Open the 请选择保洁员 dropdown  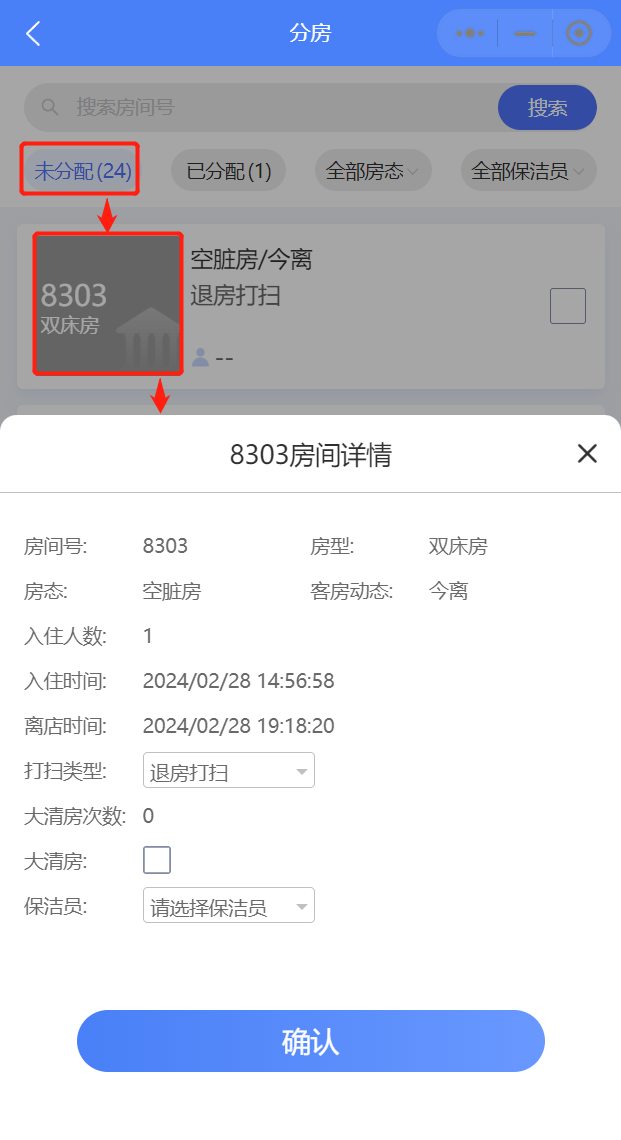[x=228, y=906]
